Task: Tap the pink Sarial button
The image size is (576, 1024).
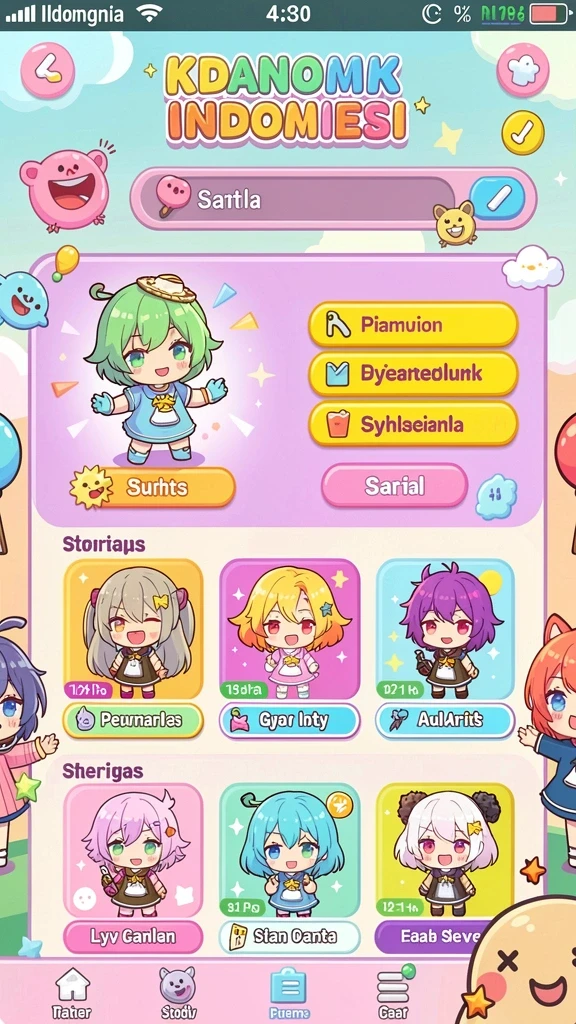Action: [394, 486]
